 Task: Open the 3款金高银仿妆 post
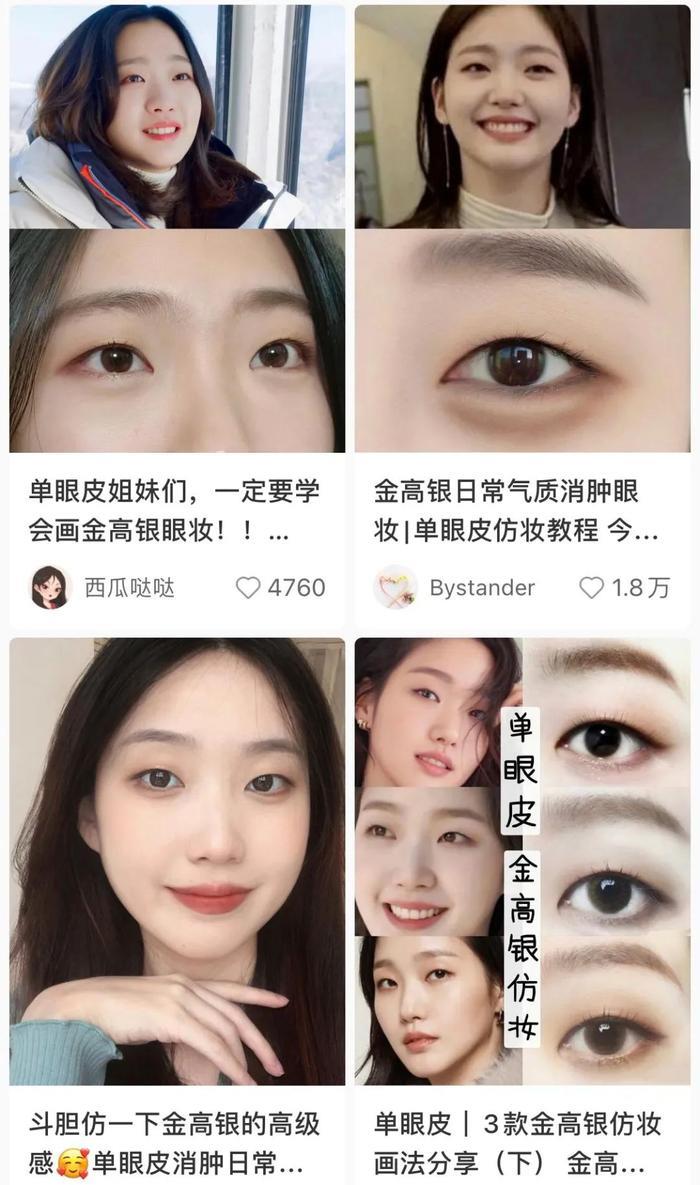click(522, 860)
